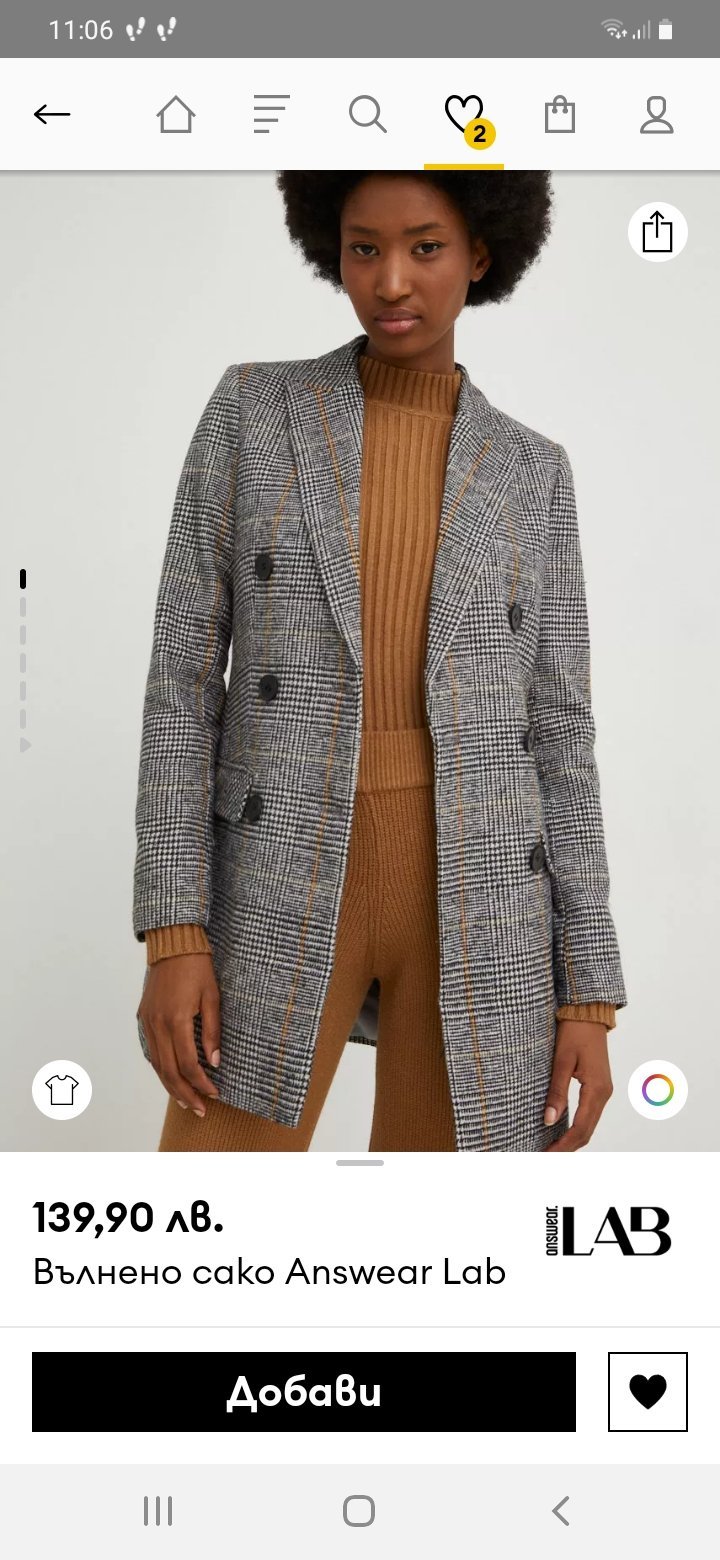Tap the system back button
The image size is (720, 1560).
(x=561, y=1510)
